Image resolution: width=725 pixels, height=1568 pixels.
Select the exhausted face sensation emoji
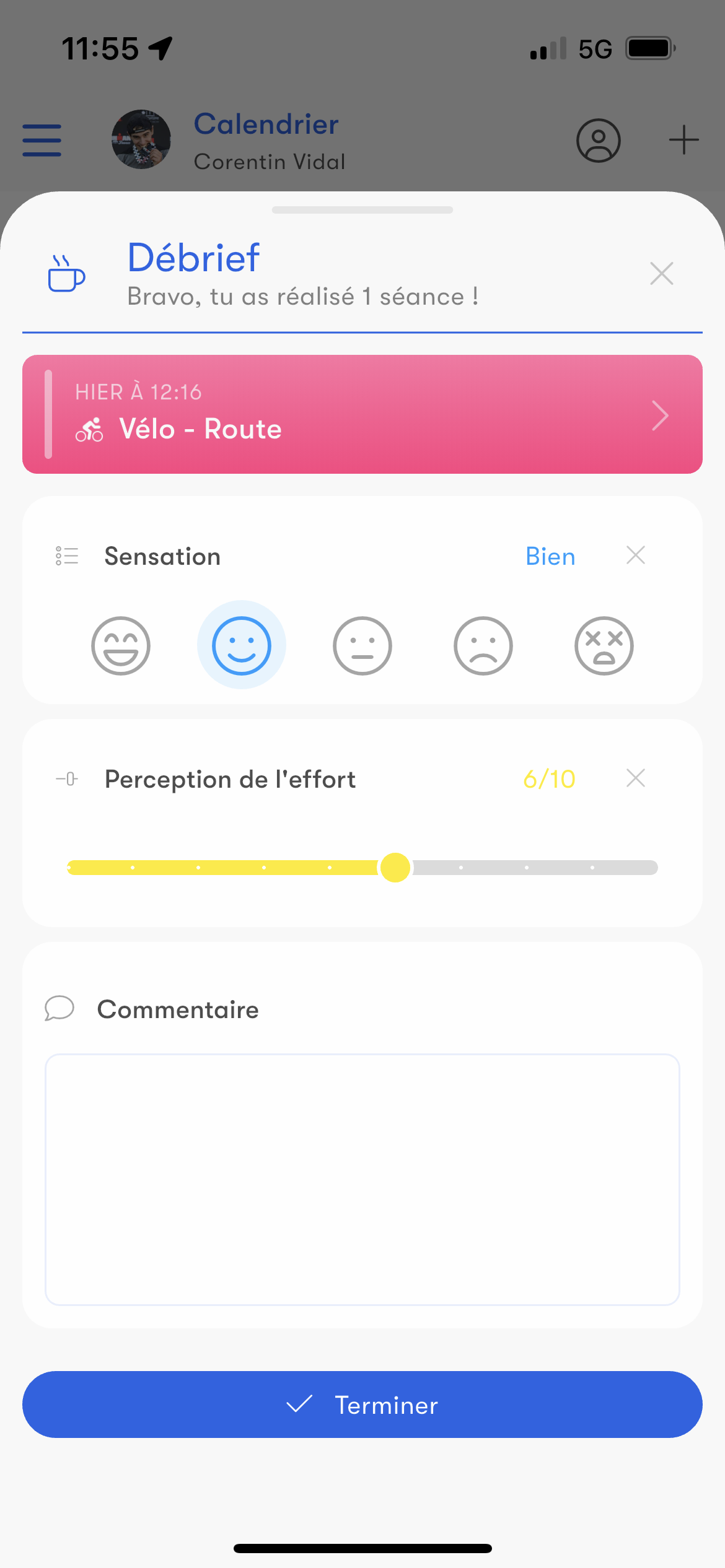(x=604, y=645)
